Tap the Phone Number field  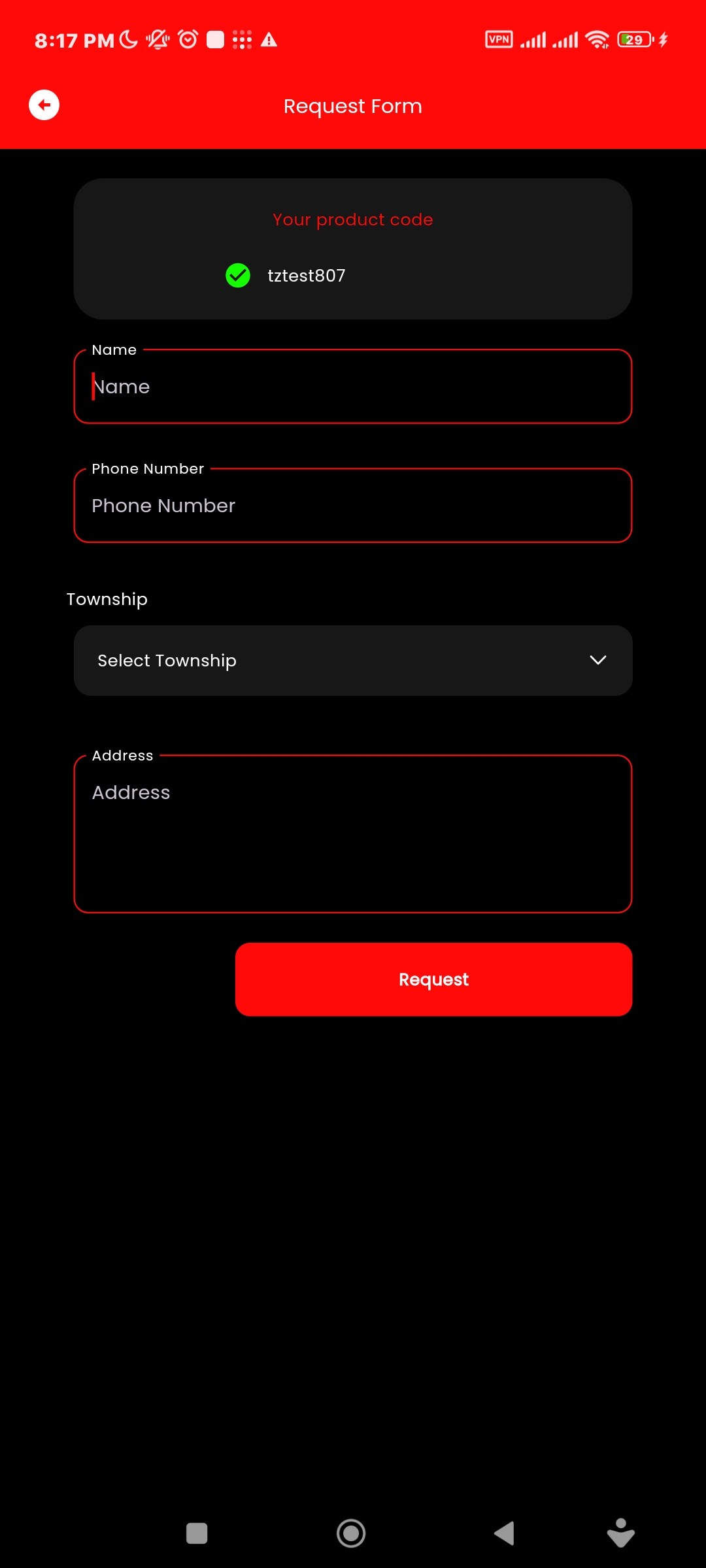click(353, 506)
